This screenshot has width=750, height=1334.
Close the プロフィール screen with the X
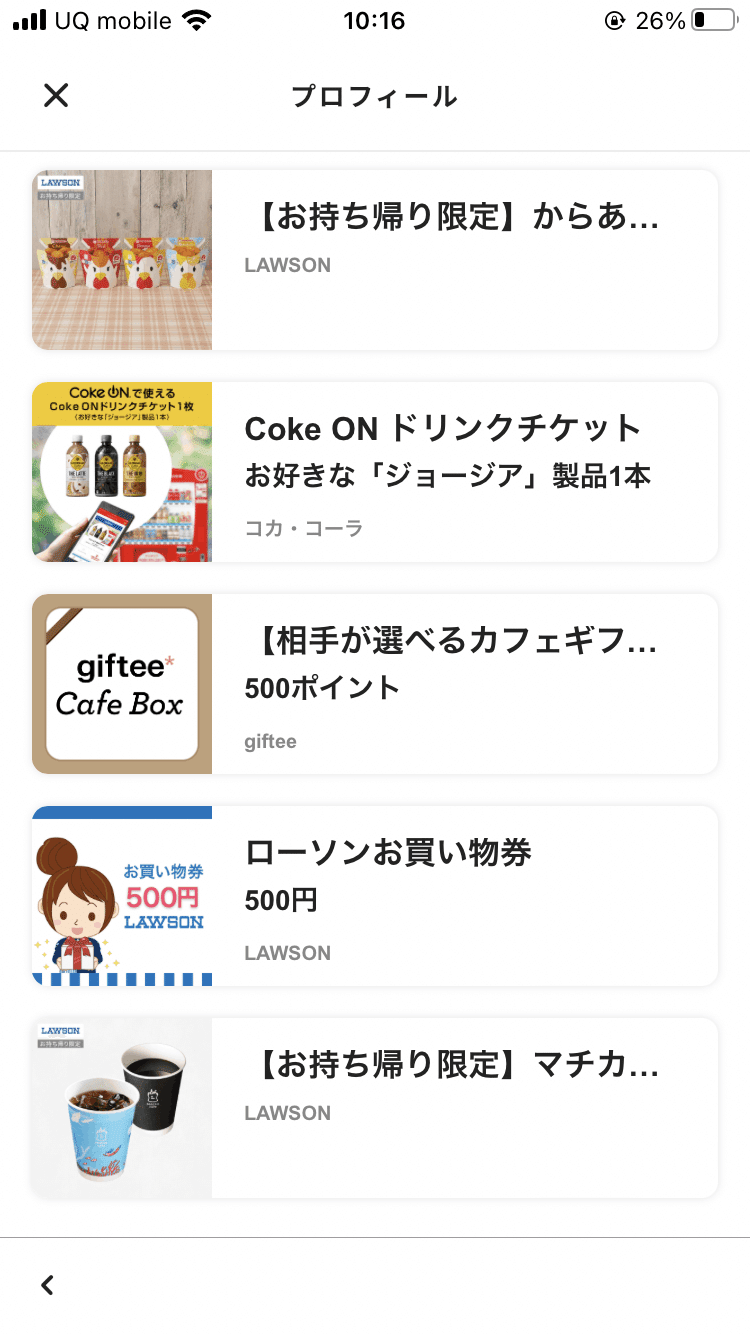click(x=56, y=96)
